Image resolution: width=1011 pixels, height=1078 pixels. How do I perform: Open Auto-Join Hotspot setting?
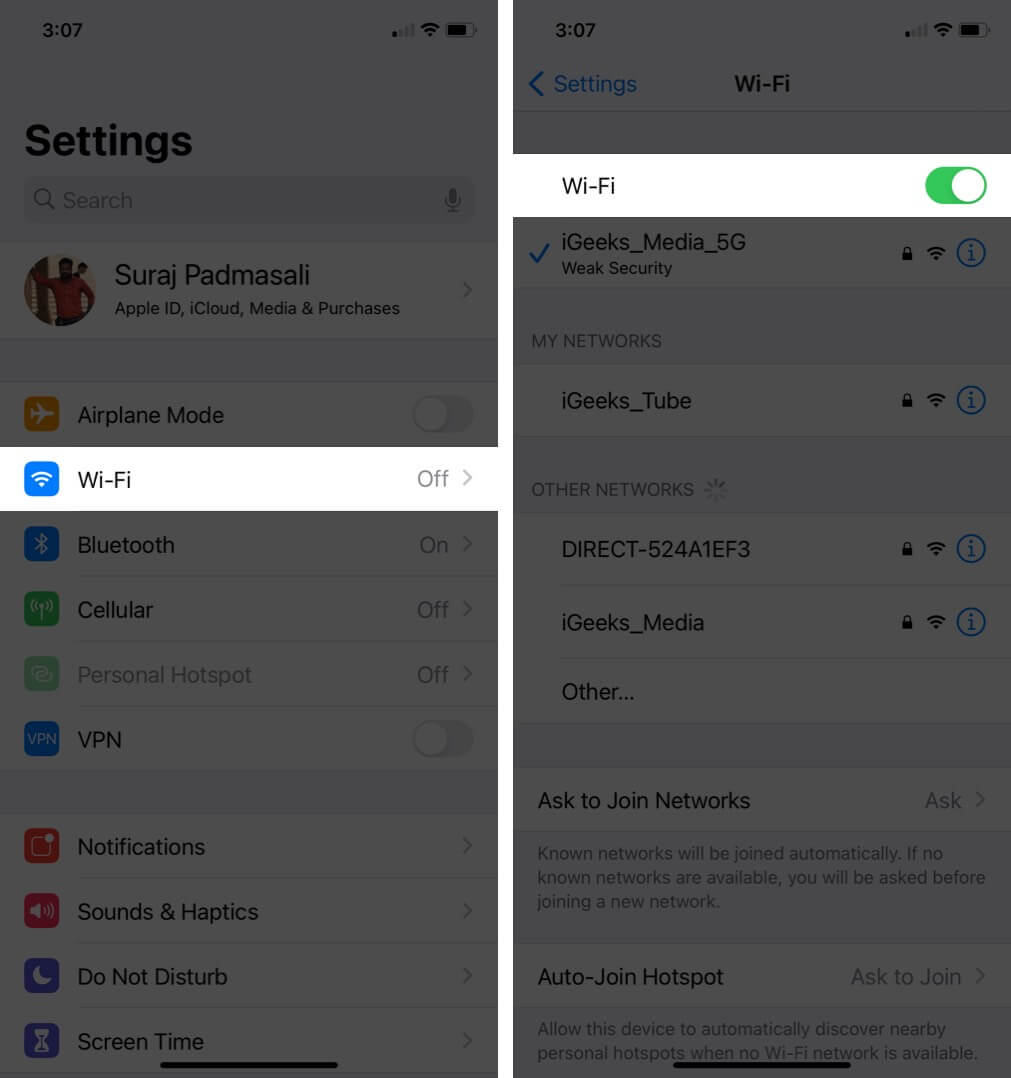coord(760,977)
